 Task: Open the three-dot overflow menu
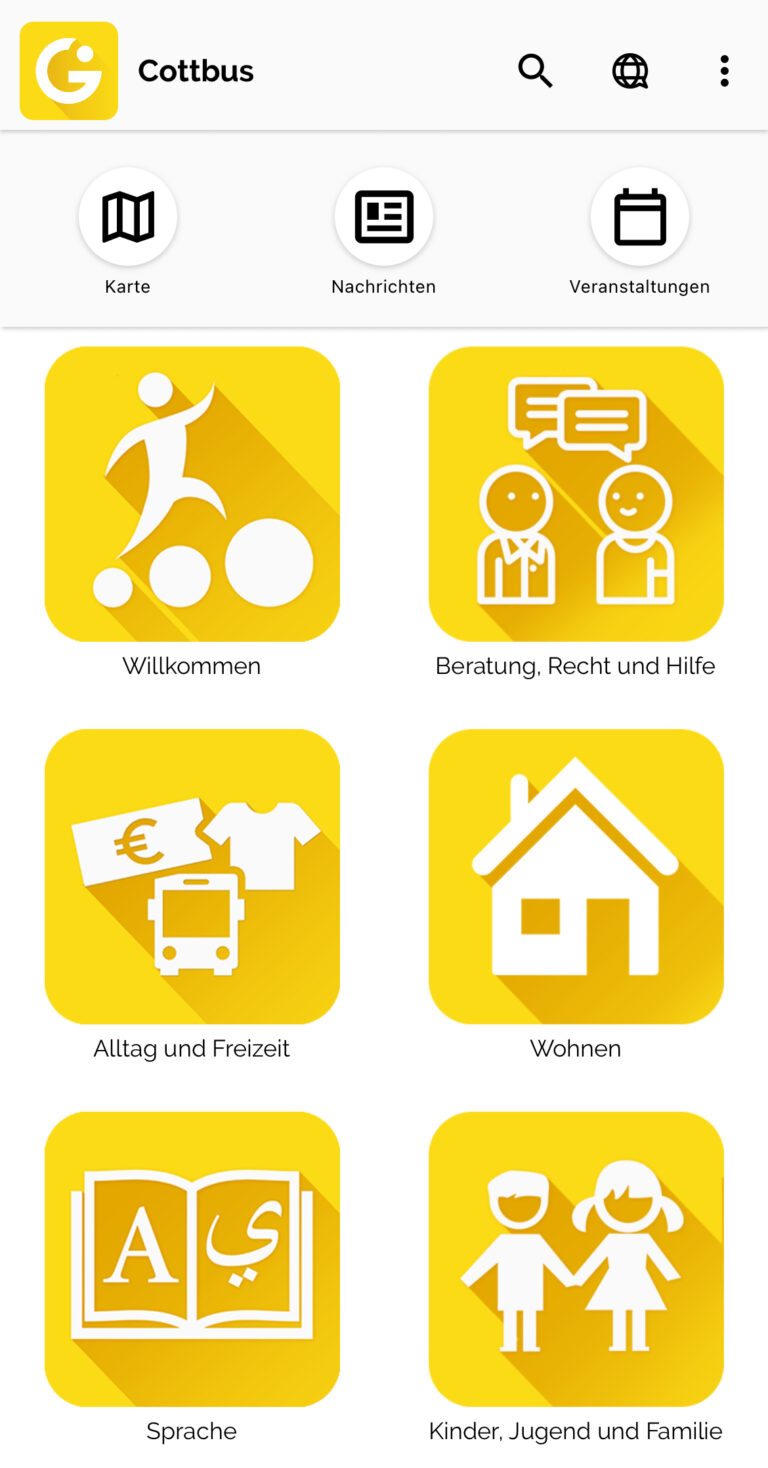tap(724, 70)
